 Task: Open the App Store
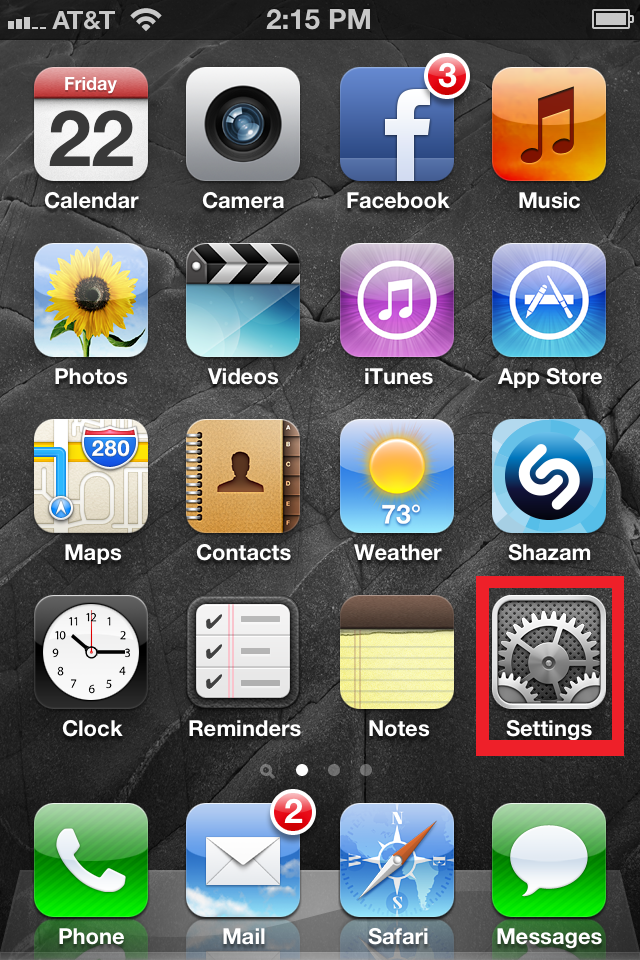pyautogui.click(x=549, y=300)
